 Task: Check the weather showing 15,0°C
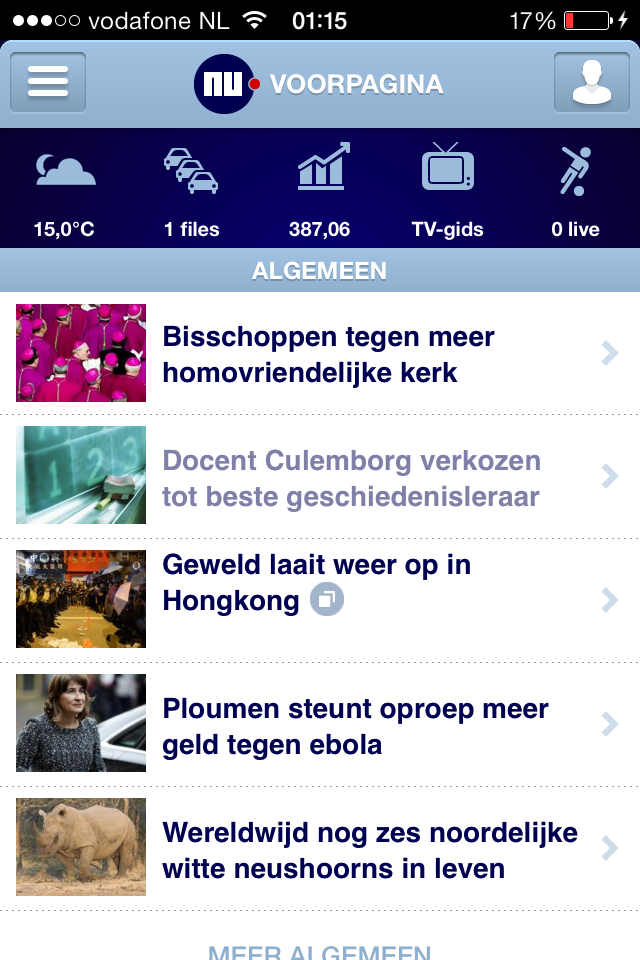[65, 190]
